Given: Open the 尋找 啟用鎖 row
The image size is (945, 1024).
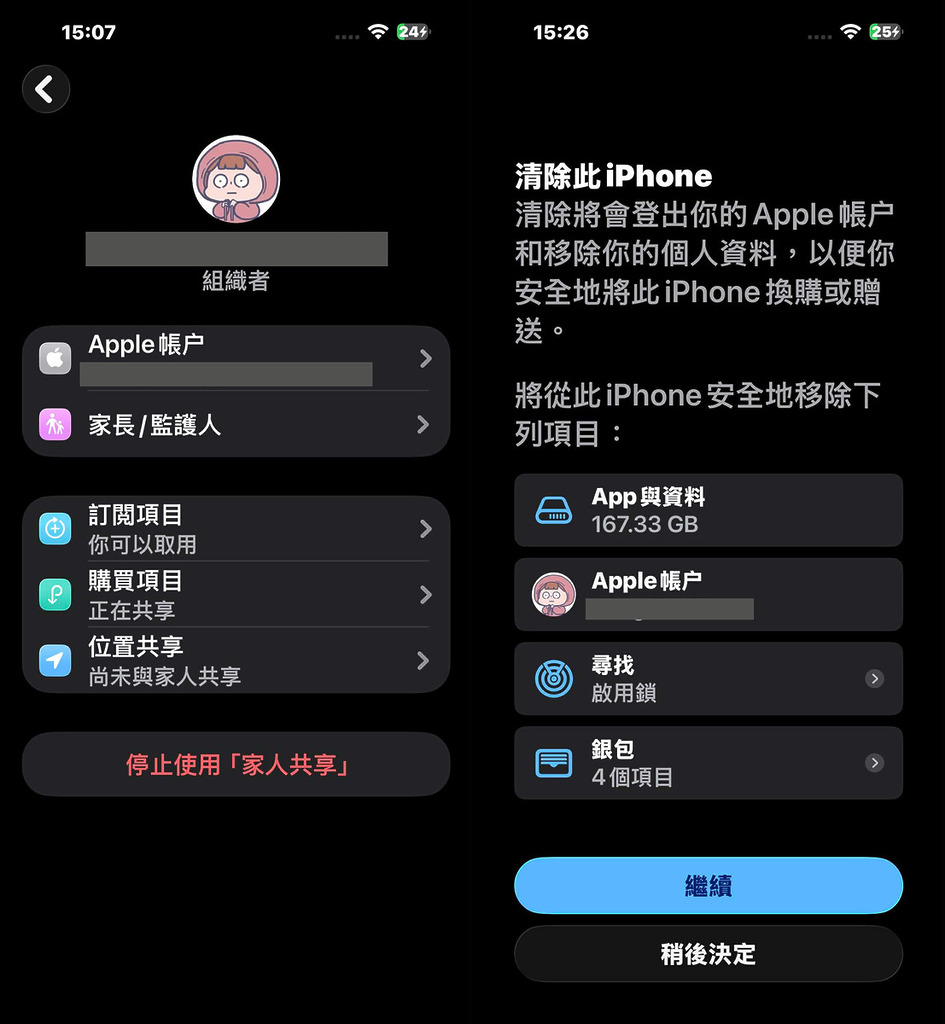Looking at the screenshot, I should (708, 679).
